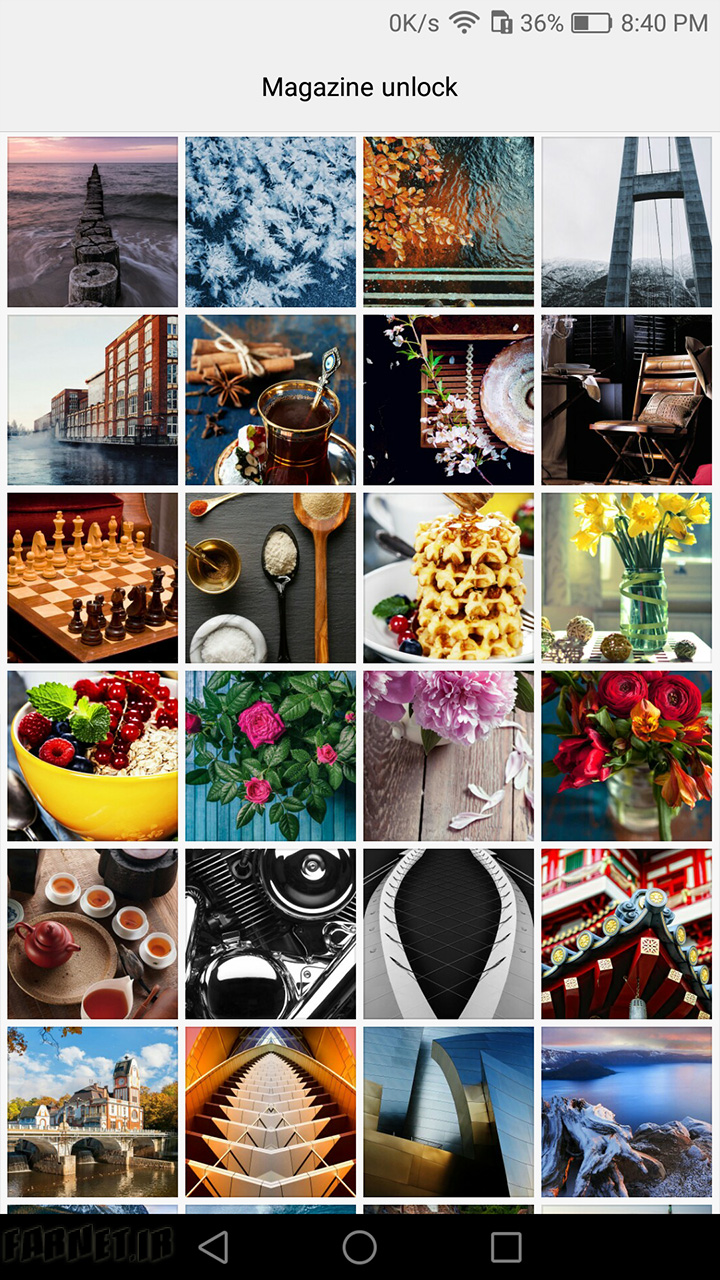The image size is (720, 1280).
Task: Choose the red brick building wallpaper
Action: click(93, 400)
